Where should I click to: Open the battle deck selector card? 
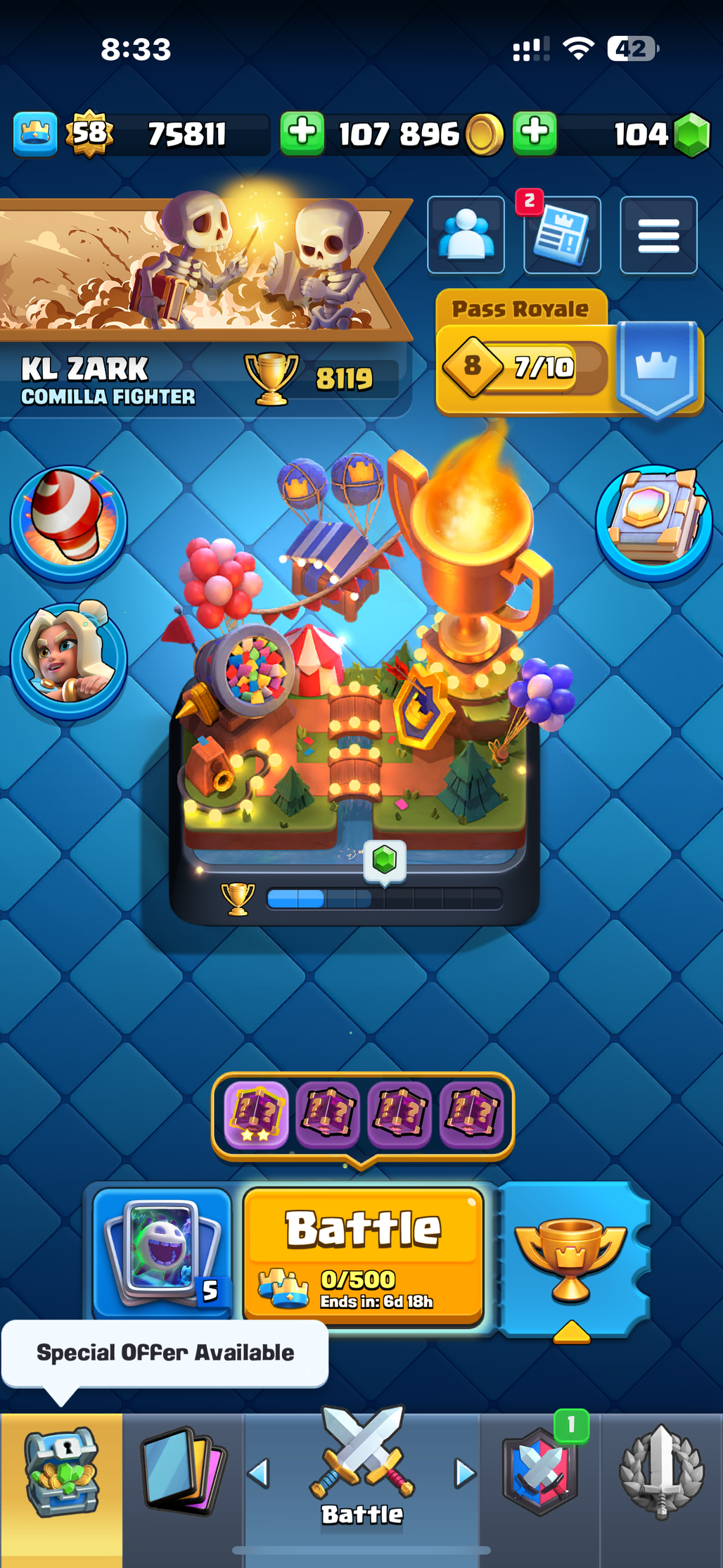[162, 1253]
